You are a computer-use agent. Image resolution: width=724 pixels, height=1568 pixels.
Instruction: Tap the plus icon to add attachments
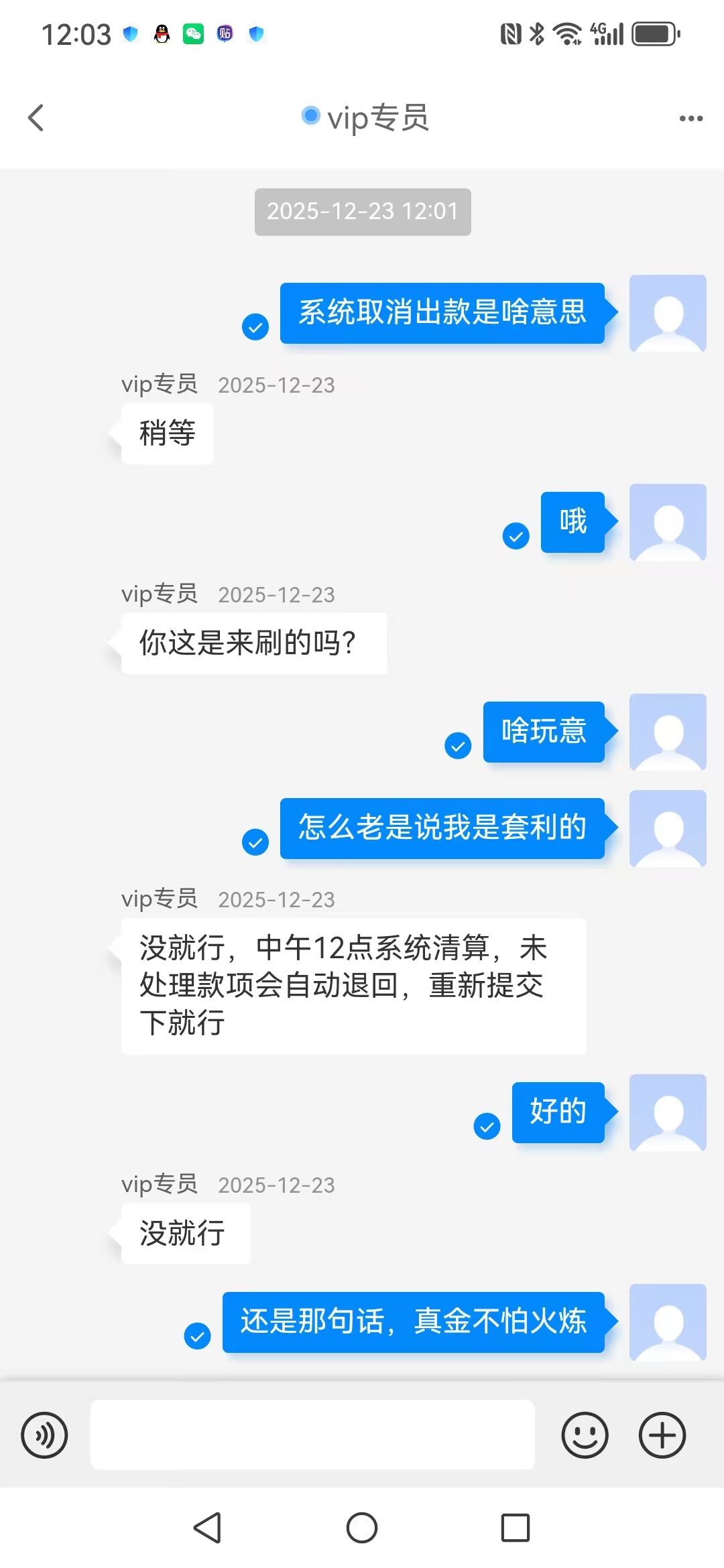coord(661,1435)
